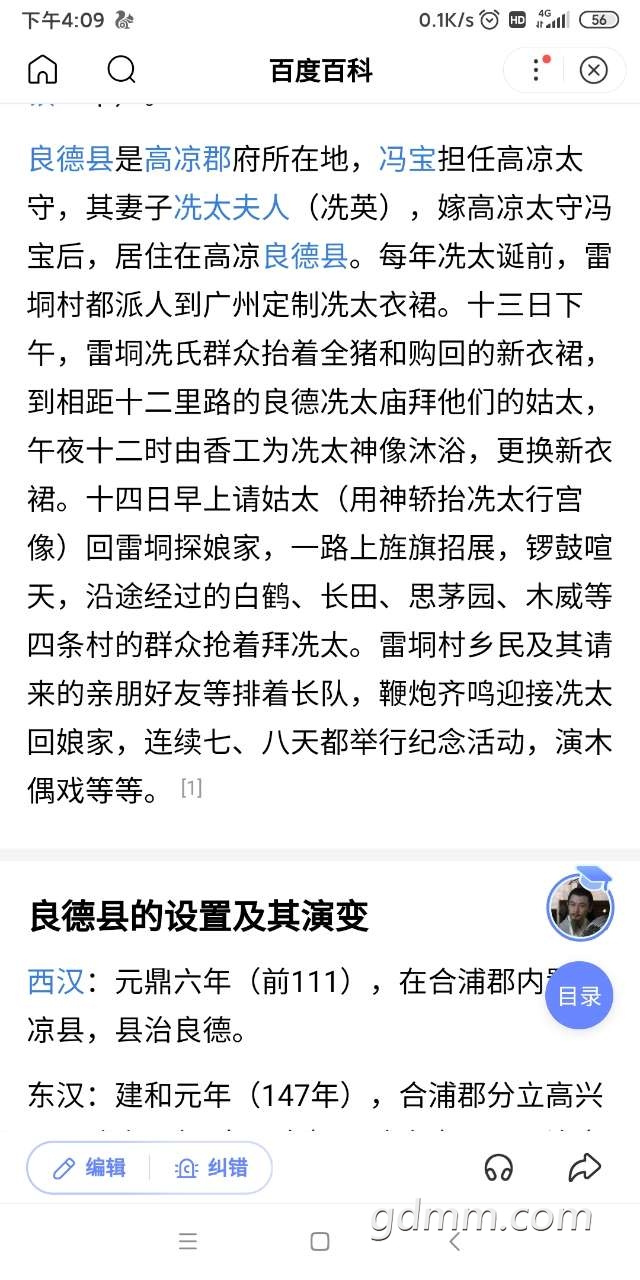Viewport: 640px width, 1280px height.
Task: Tap the system home button
Action: pos(320,1242)
